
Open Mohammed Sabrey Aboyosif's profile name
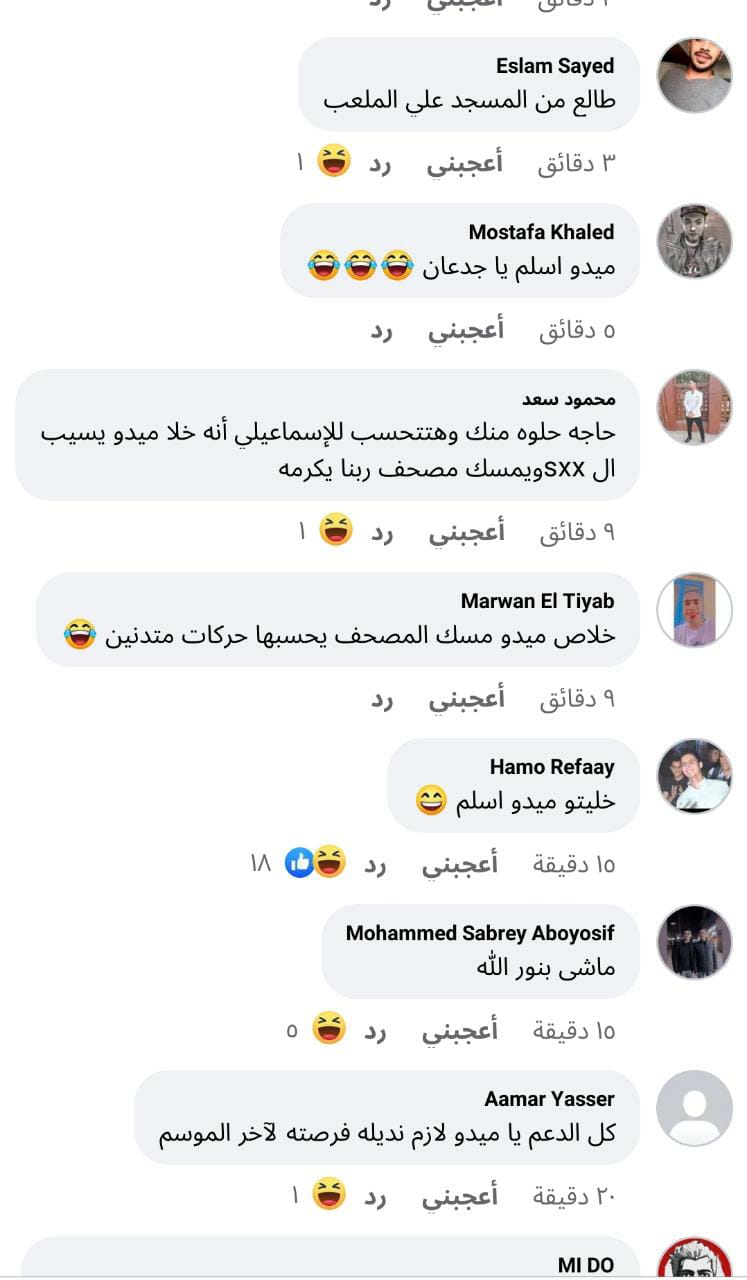point(479,933)
